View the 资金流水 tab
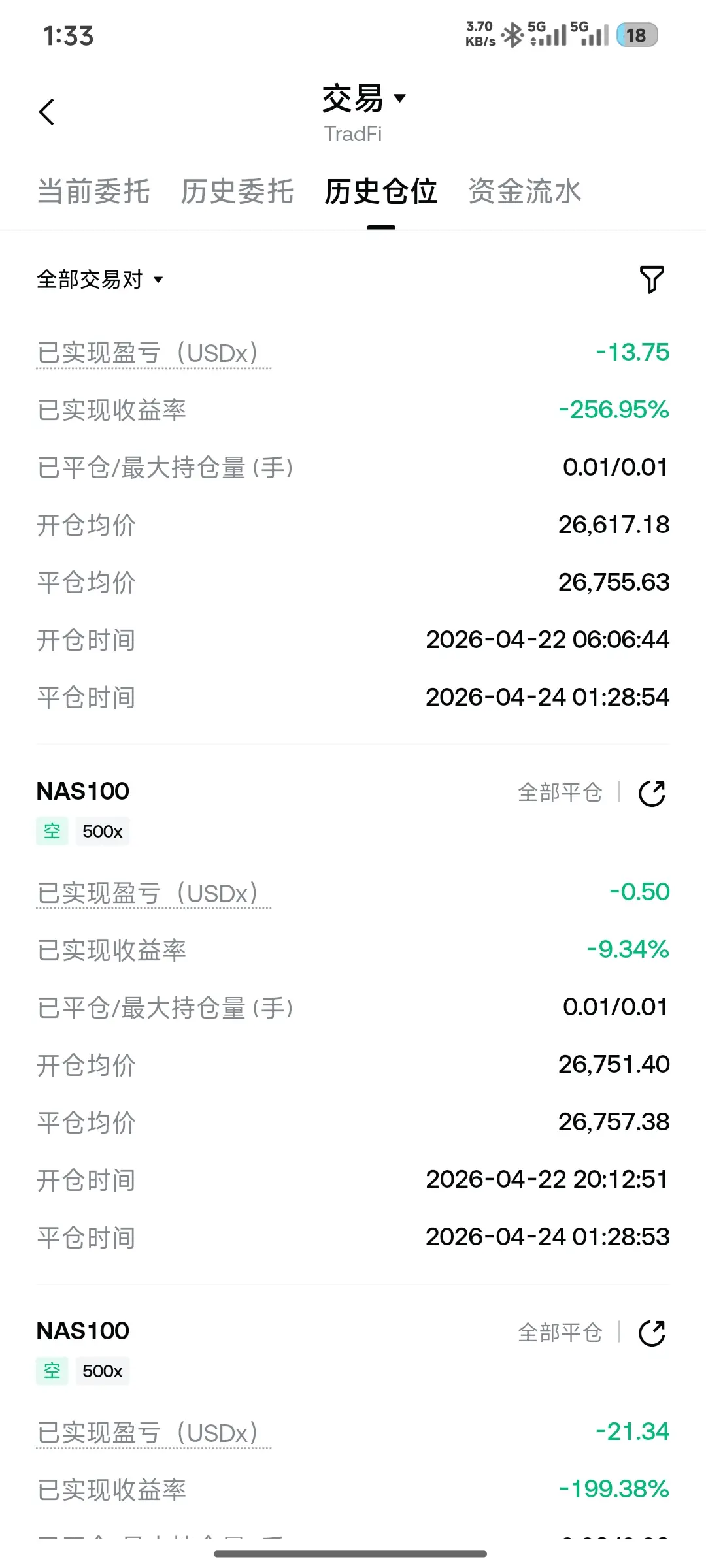 (x=524, y=191)
